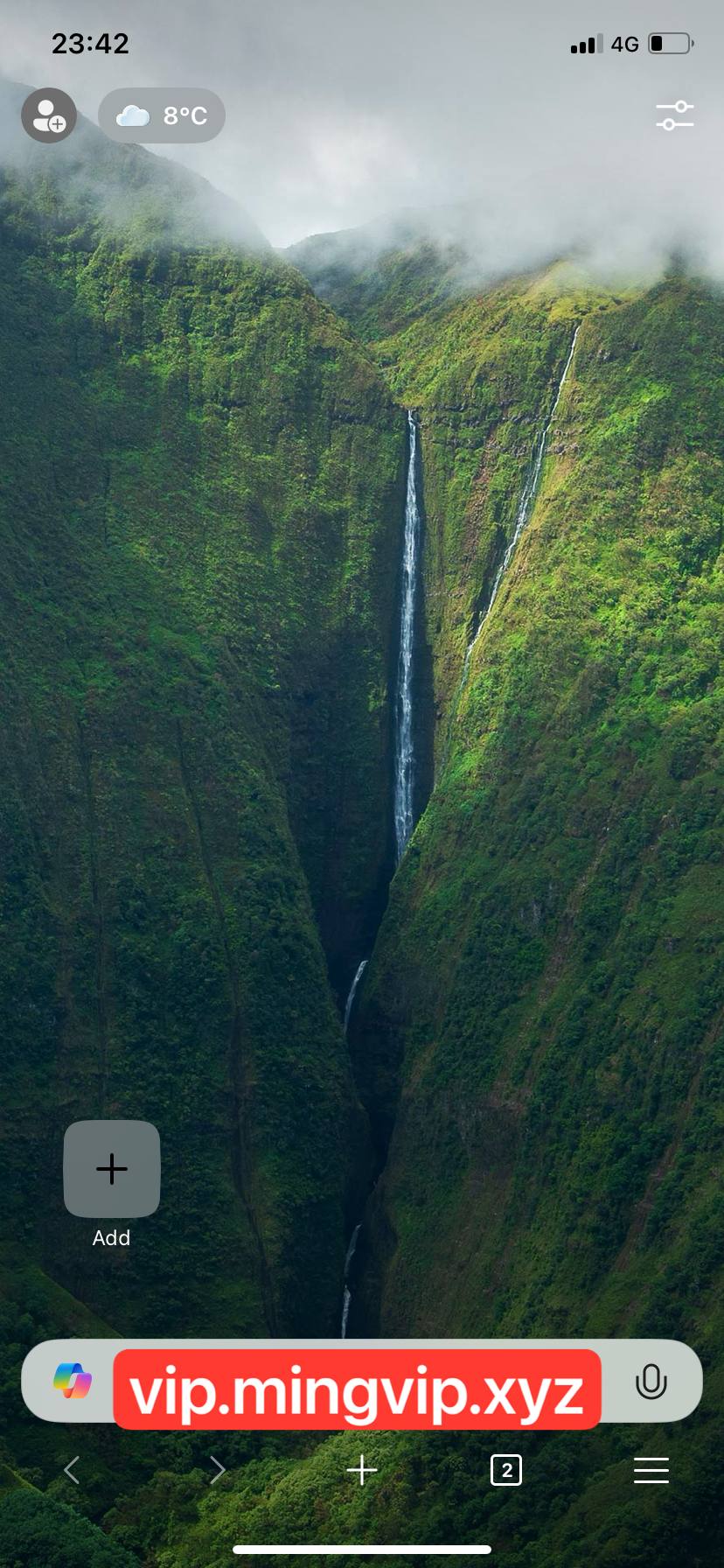Open Copilot from the address bar
The height and width of the screenshot is (1568, 724).
[73, 1381]
